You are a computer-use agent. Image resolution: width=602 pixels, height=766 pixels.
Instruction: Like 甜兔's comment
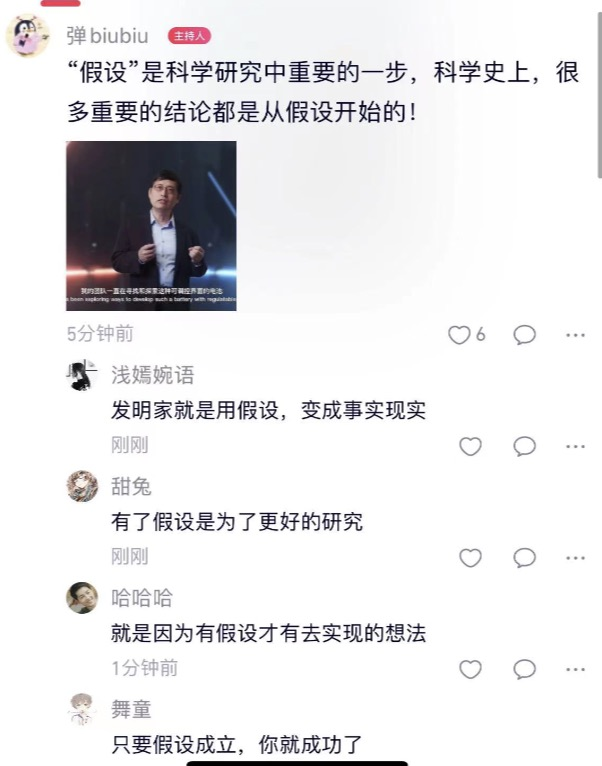(470, 558)
